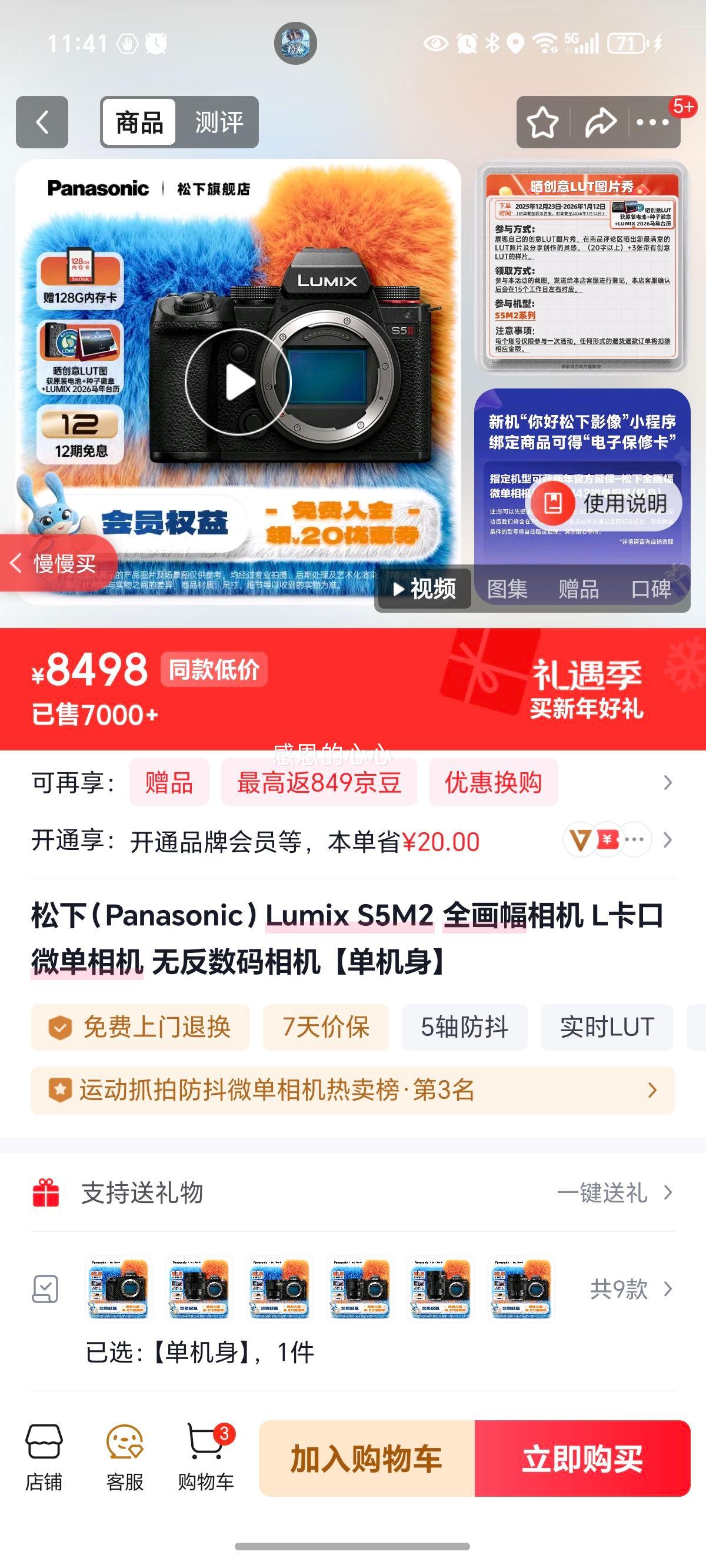Switch to the 测评 tab

[217, 122]
